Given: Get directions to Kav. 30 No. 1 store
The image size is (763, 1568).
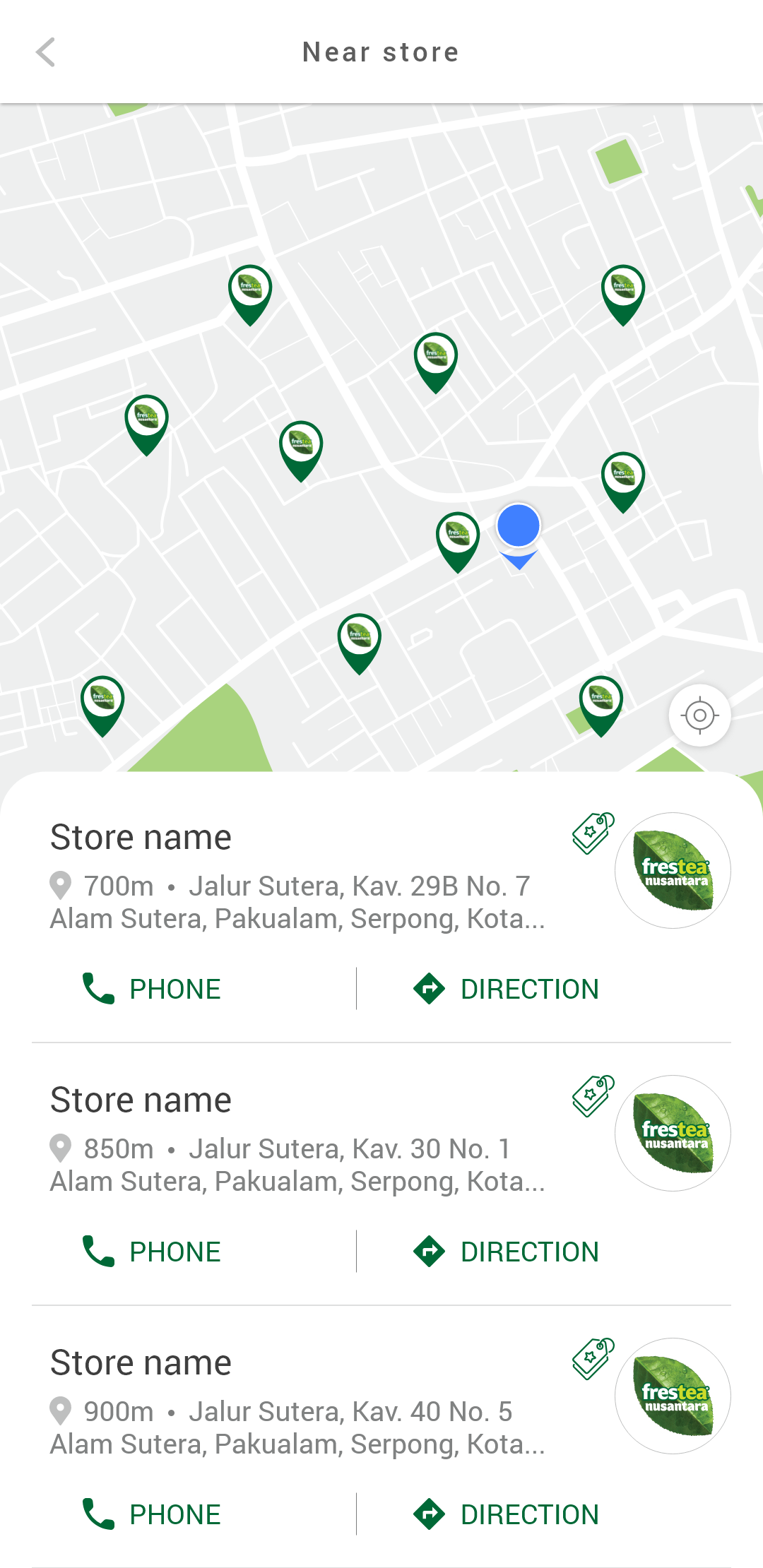Looking at the screenshot, I should tap(507, 1252).
